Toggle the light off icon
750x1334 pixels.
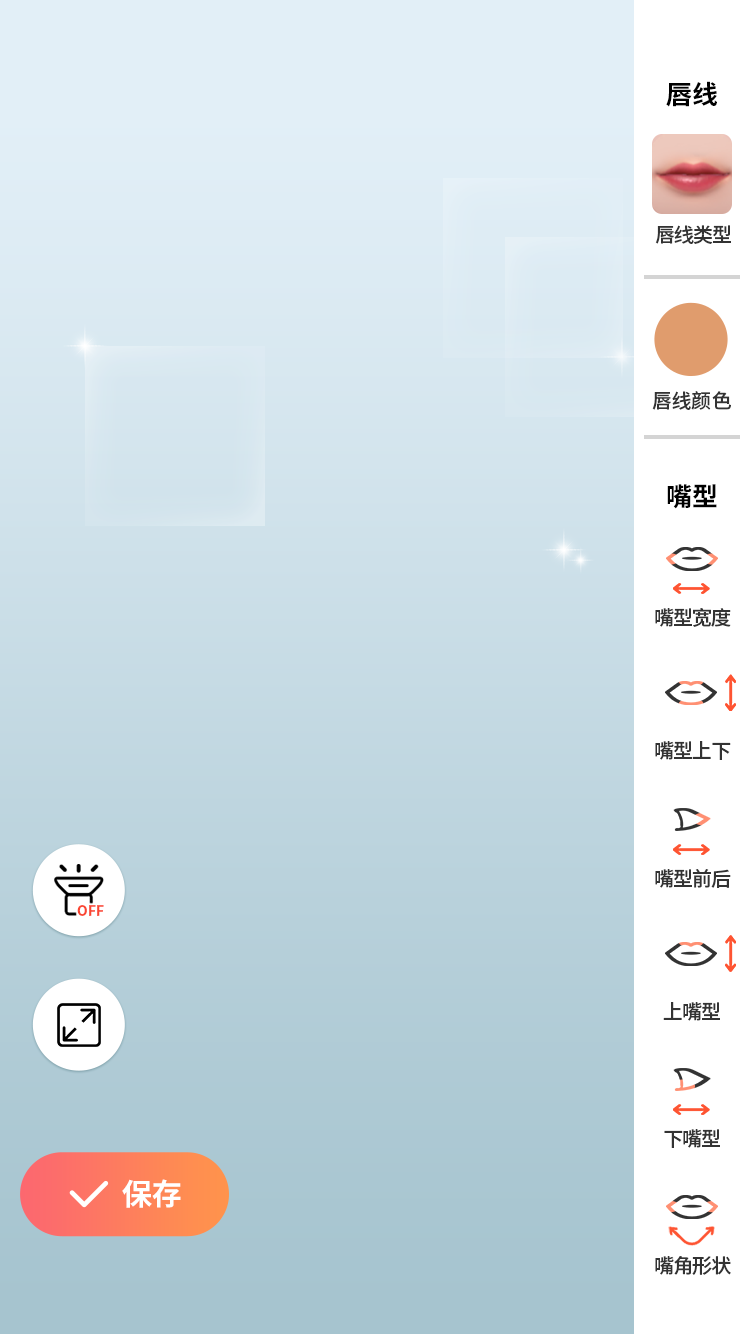tap(79, 890)
